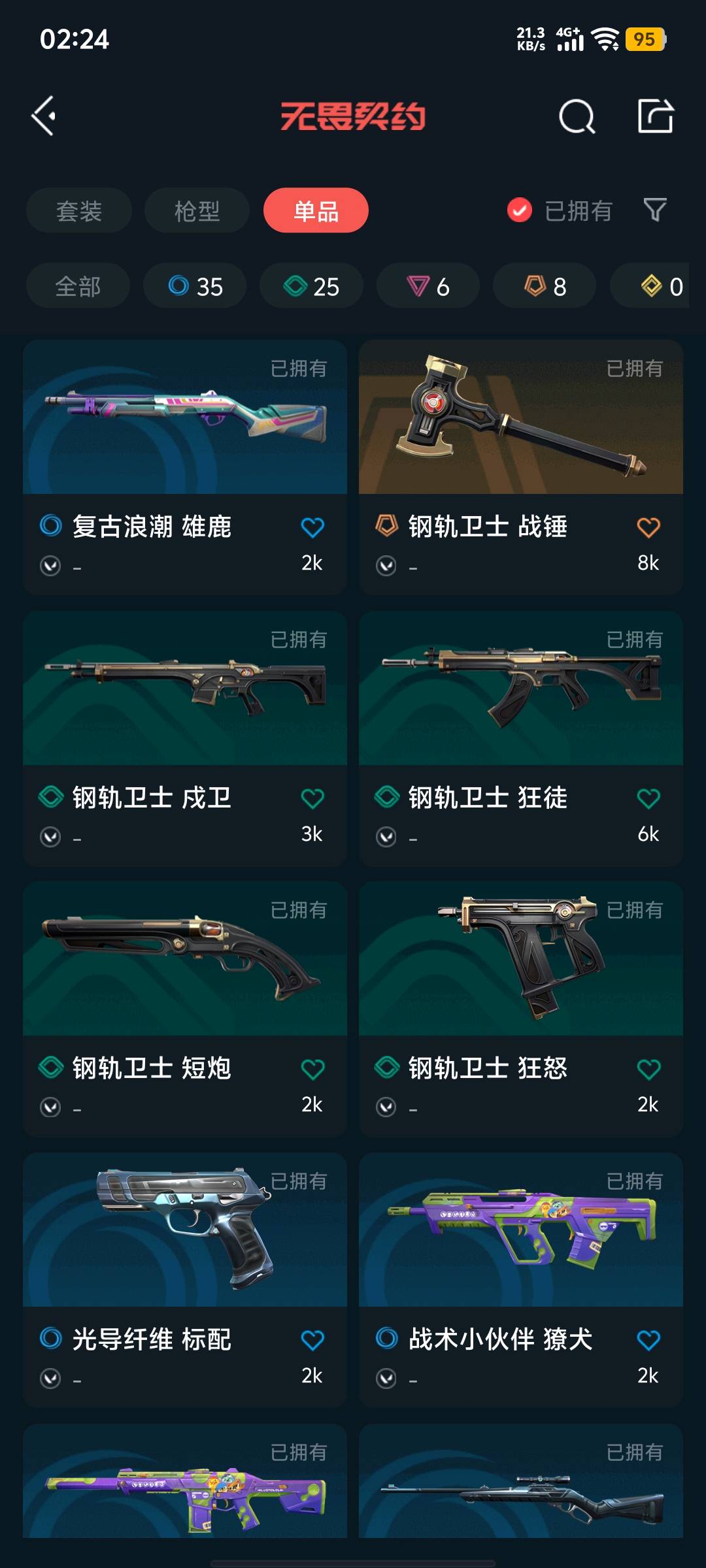Filter by the blue tier chip showing 35

click(x=195, y=286)
